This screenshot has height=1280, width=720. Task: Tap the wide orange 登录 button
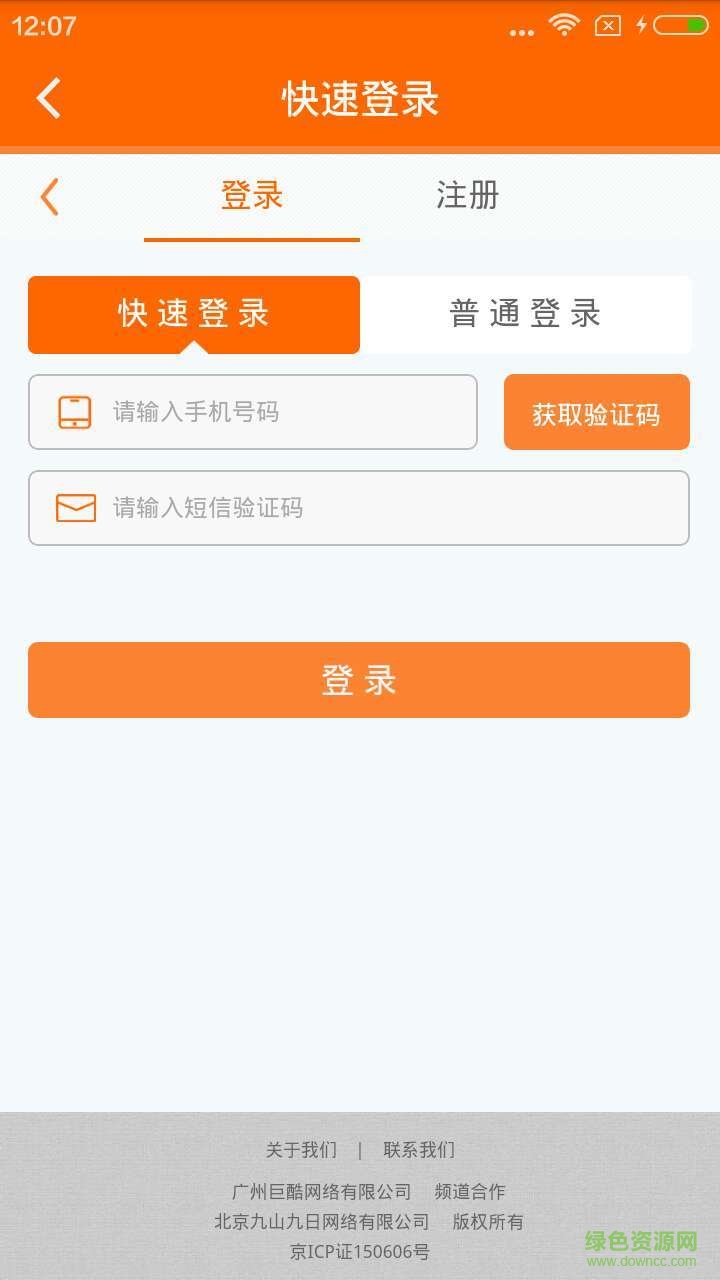(x=359, y=680)
